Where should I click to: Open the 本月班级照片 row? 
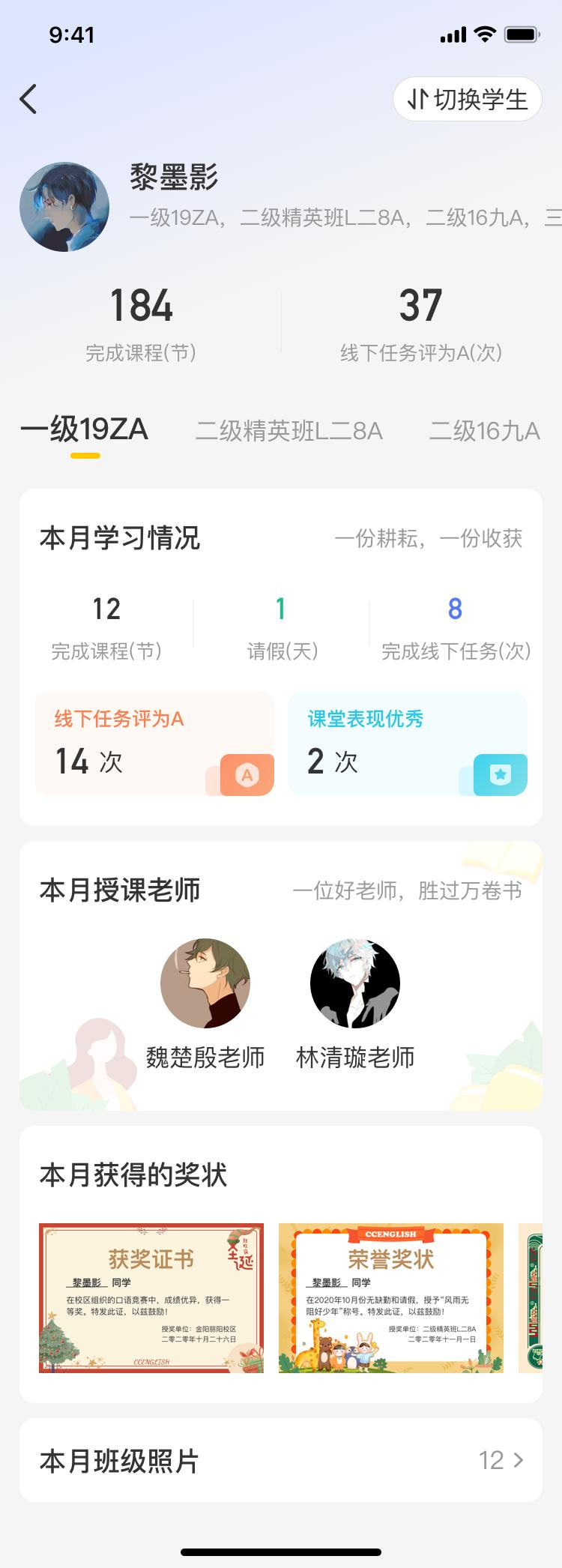281,1460
